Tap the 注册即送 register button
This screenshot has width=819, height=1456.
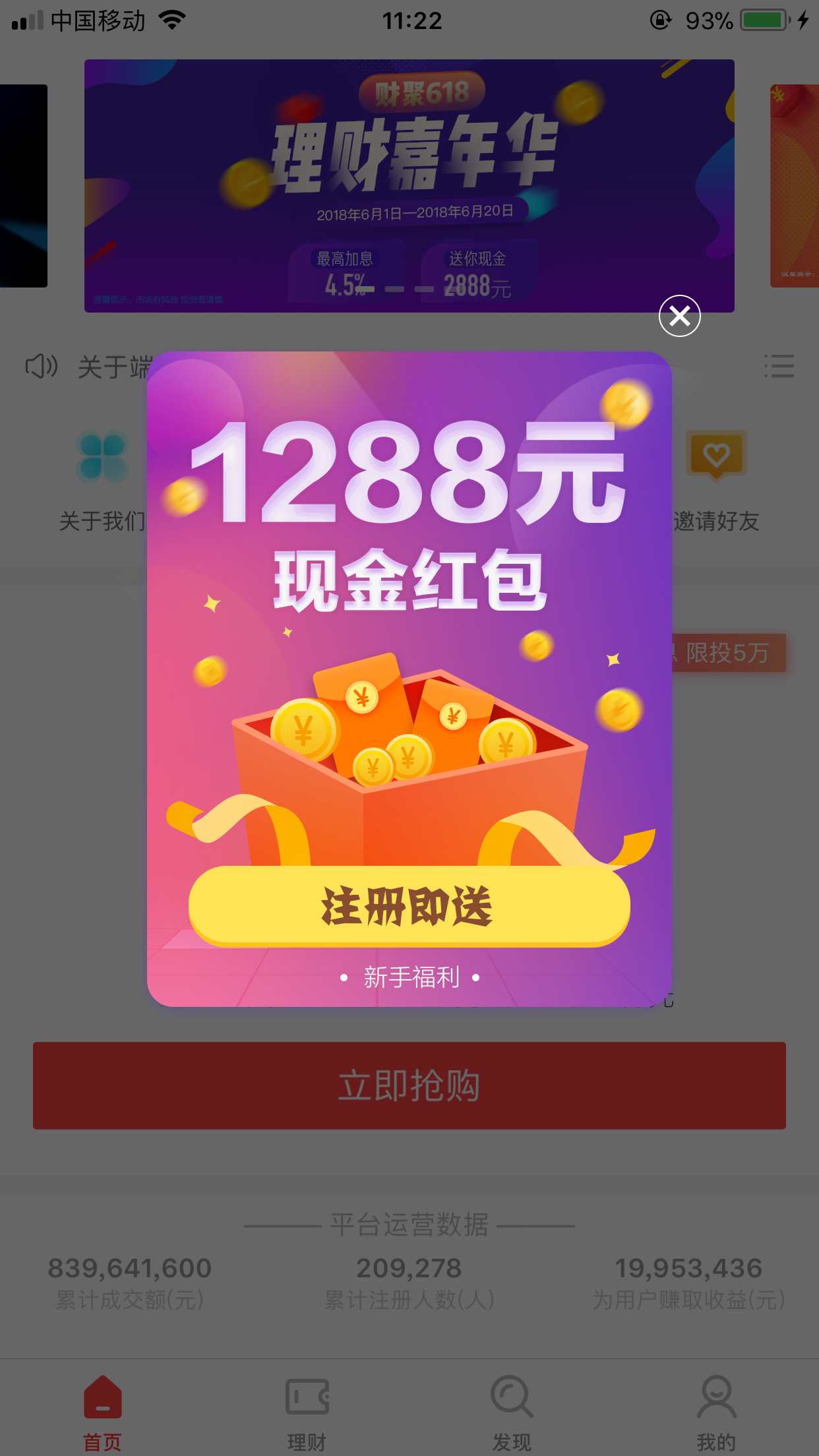(x=409, y=906)
